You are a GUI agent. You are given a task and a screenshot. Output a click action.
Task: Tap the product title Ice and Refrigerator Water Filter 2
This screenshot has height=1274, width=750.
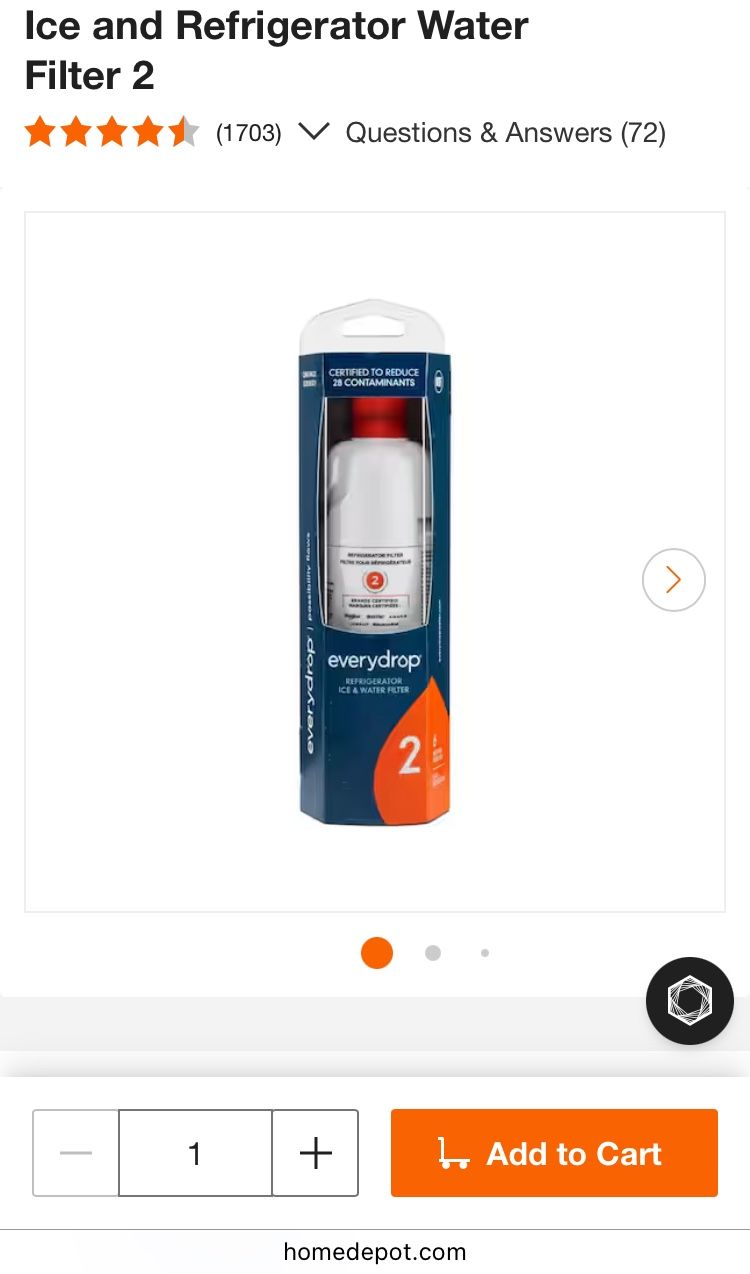click(x=277, y=50)
